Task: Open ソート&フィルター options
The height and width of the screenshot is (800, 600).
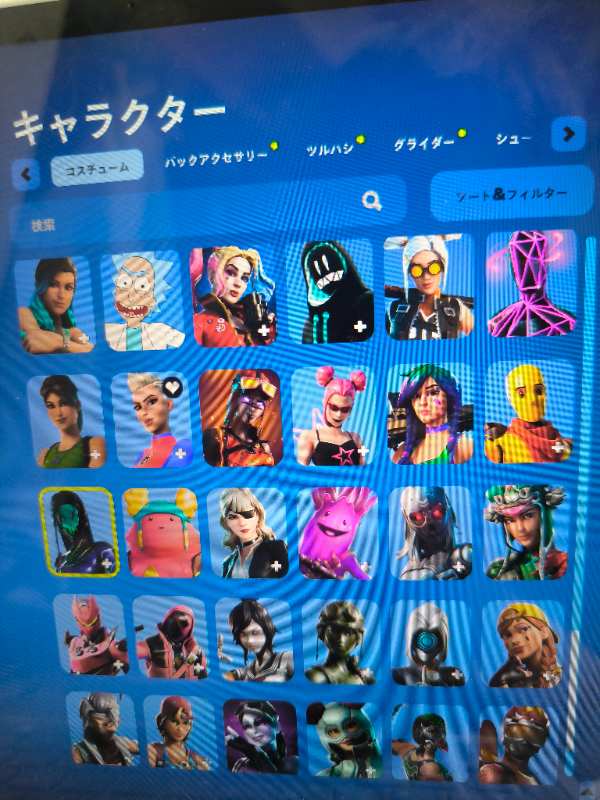Action: (x=511, y=194)
